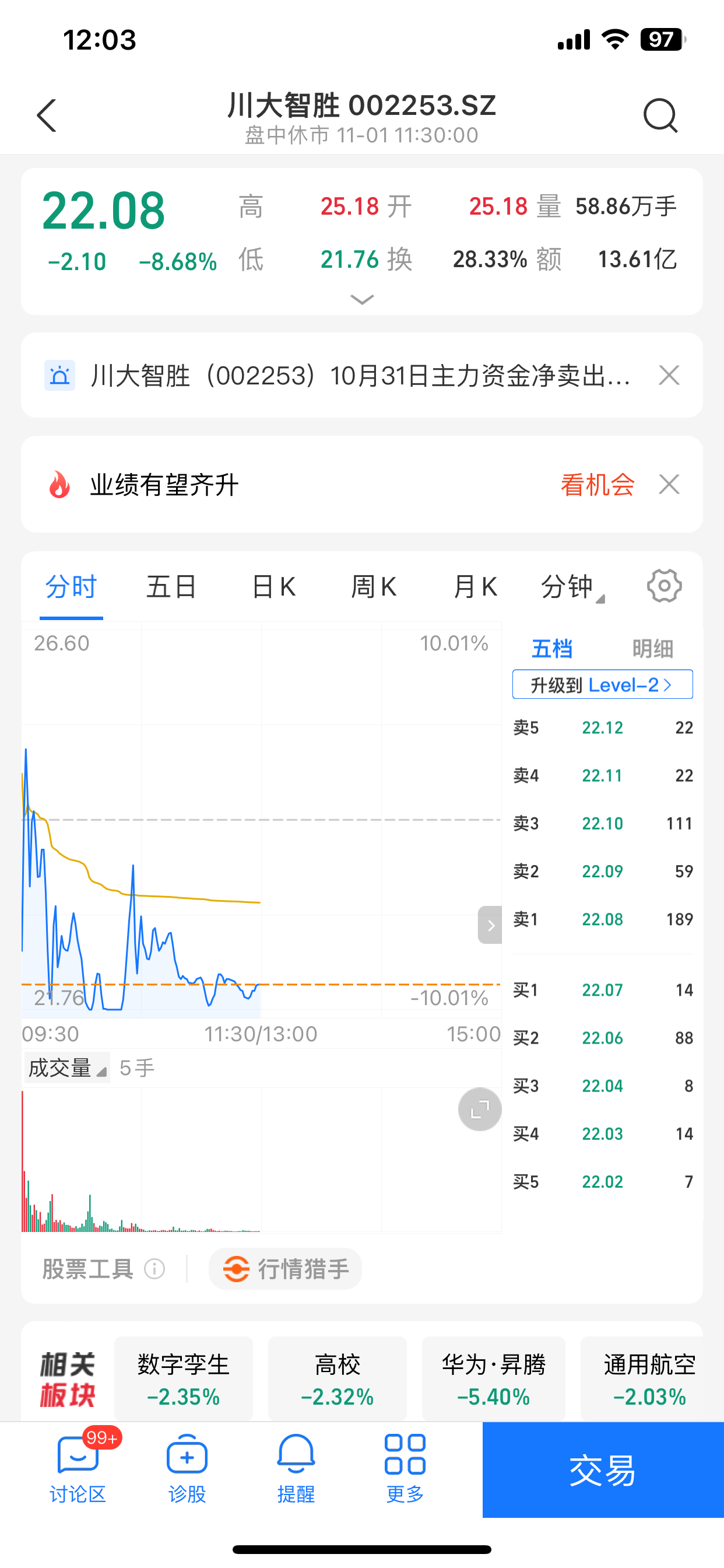Open chart settings gear
The width and height of the screenshot is (724, 1568).
click(664, 586)
